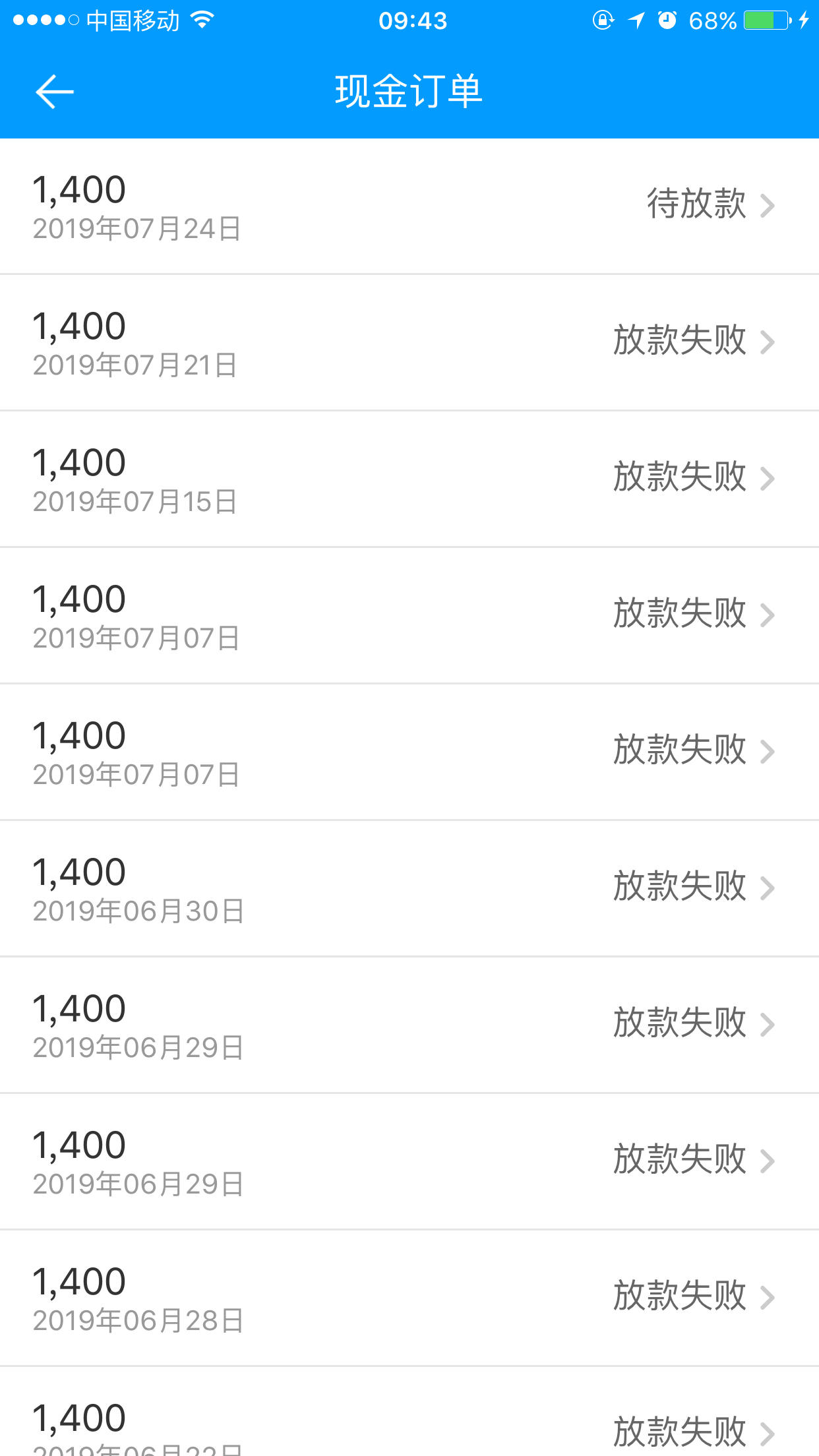Open the 2019年06月30日 failed order
Viewport: 819px width, 1456px height.
(x=409, y=888)
